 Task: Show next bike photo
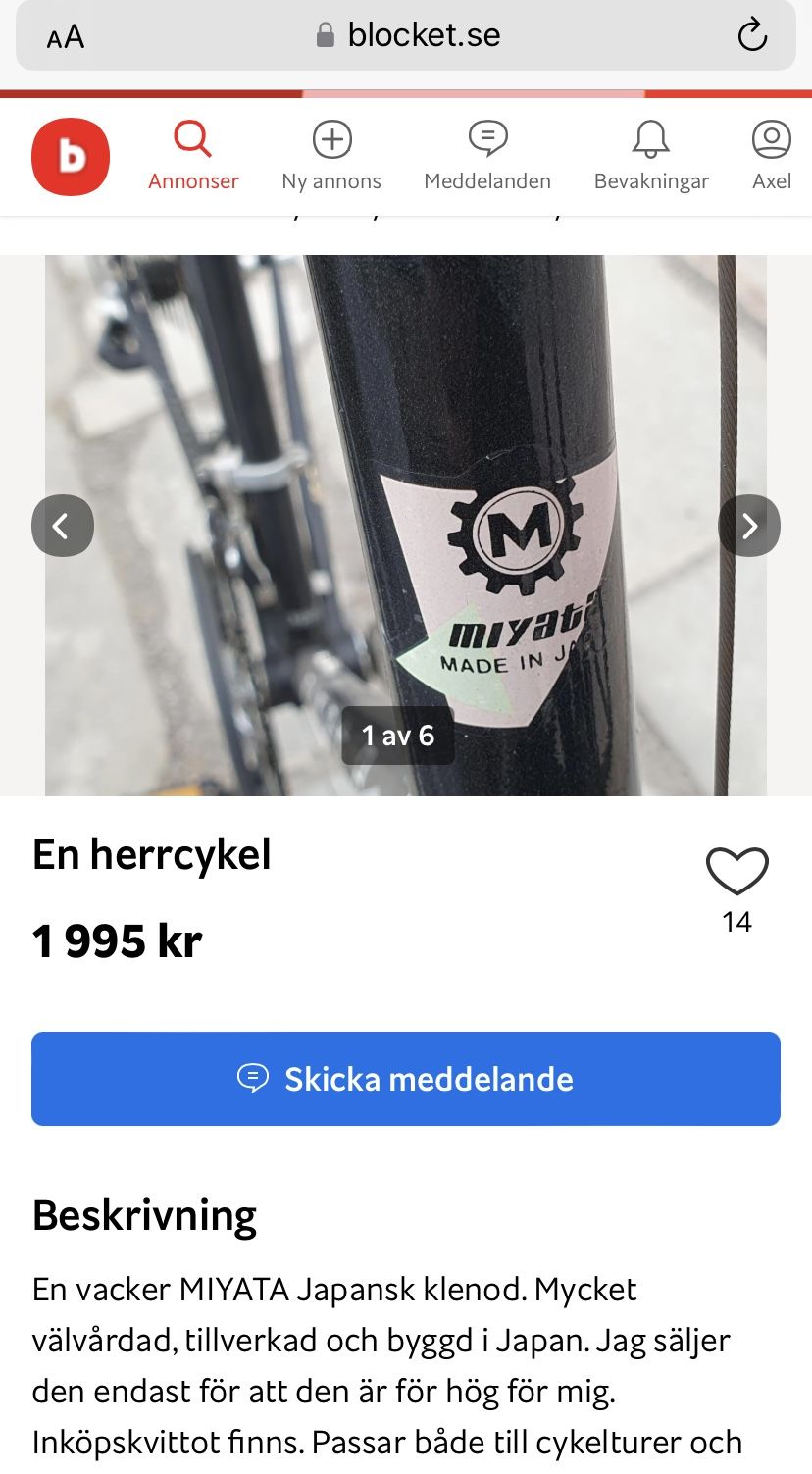pyautogui.click(x=749, y=526)
